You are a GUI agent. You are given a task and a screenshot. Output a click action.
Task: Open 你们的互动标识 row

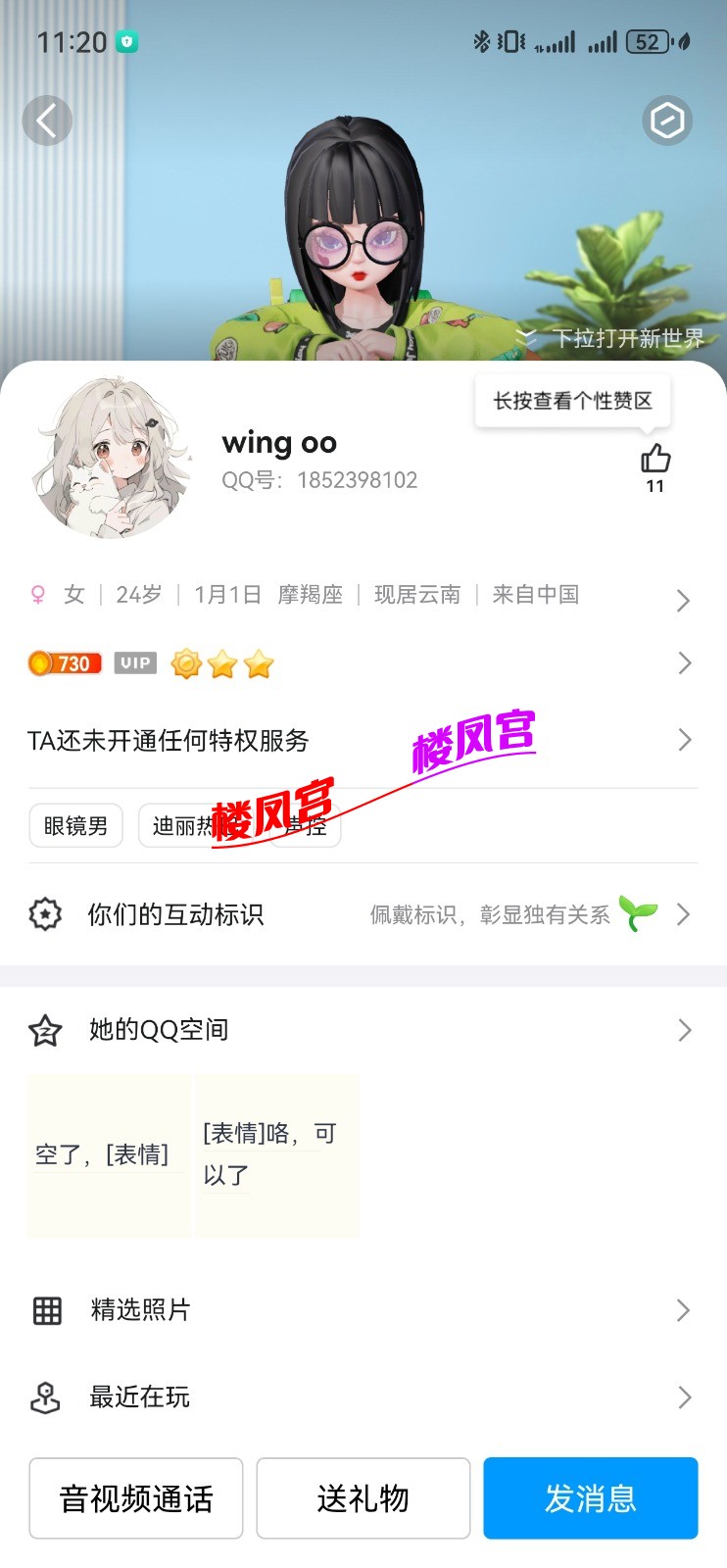tap(363, 914)
